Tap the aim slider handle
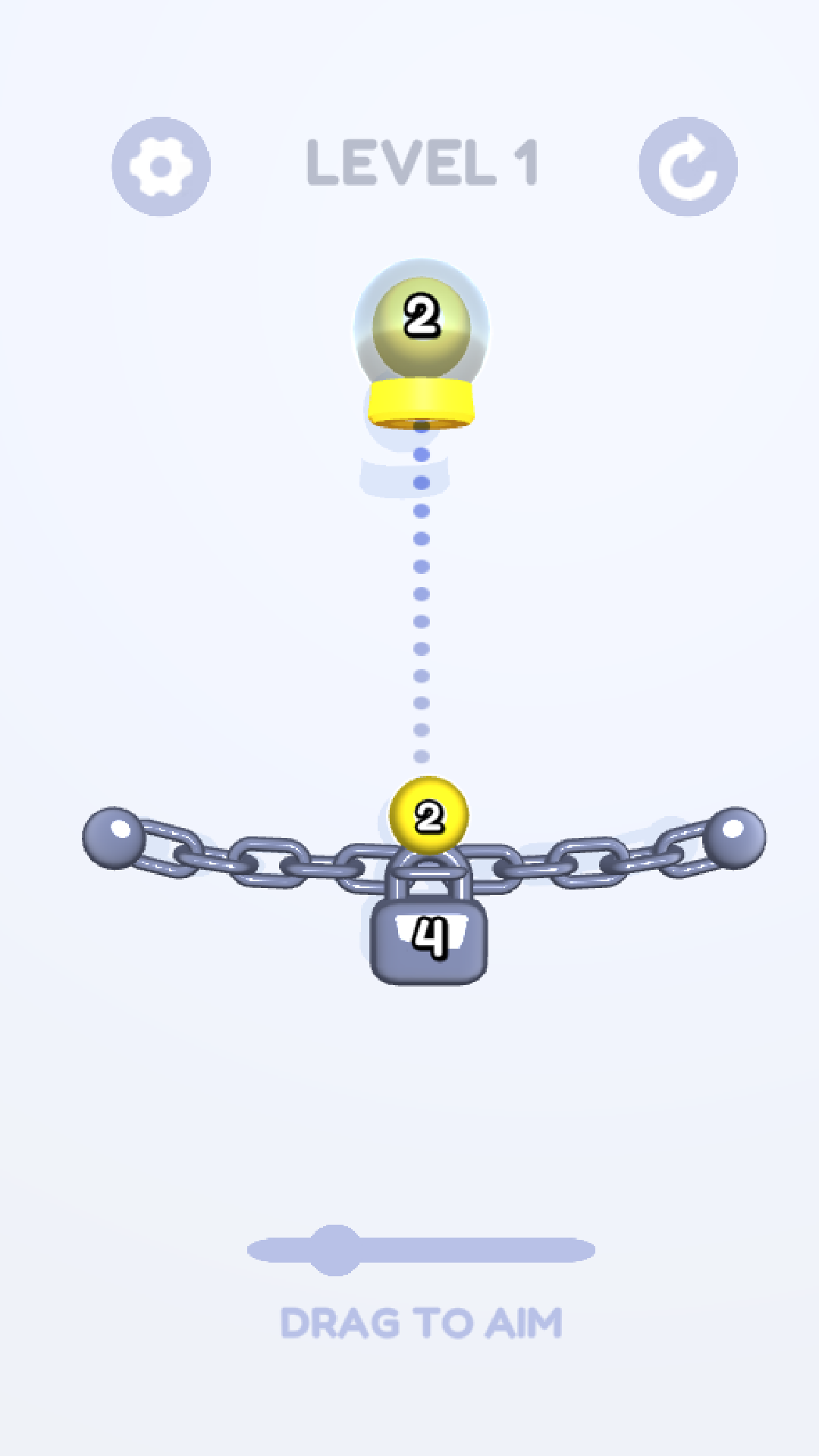The image size is (819, 1456). point(334,1250)
